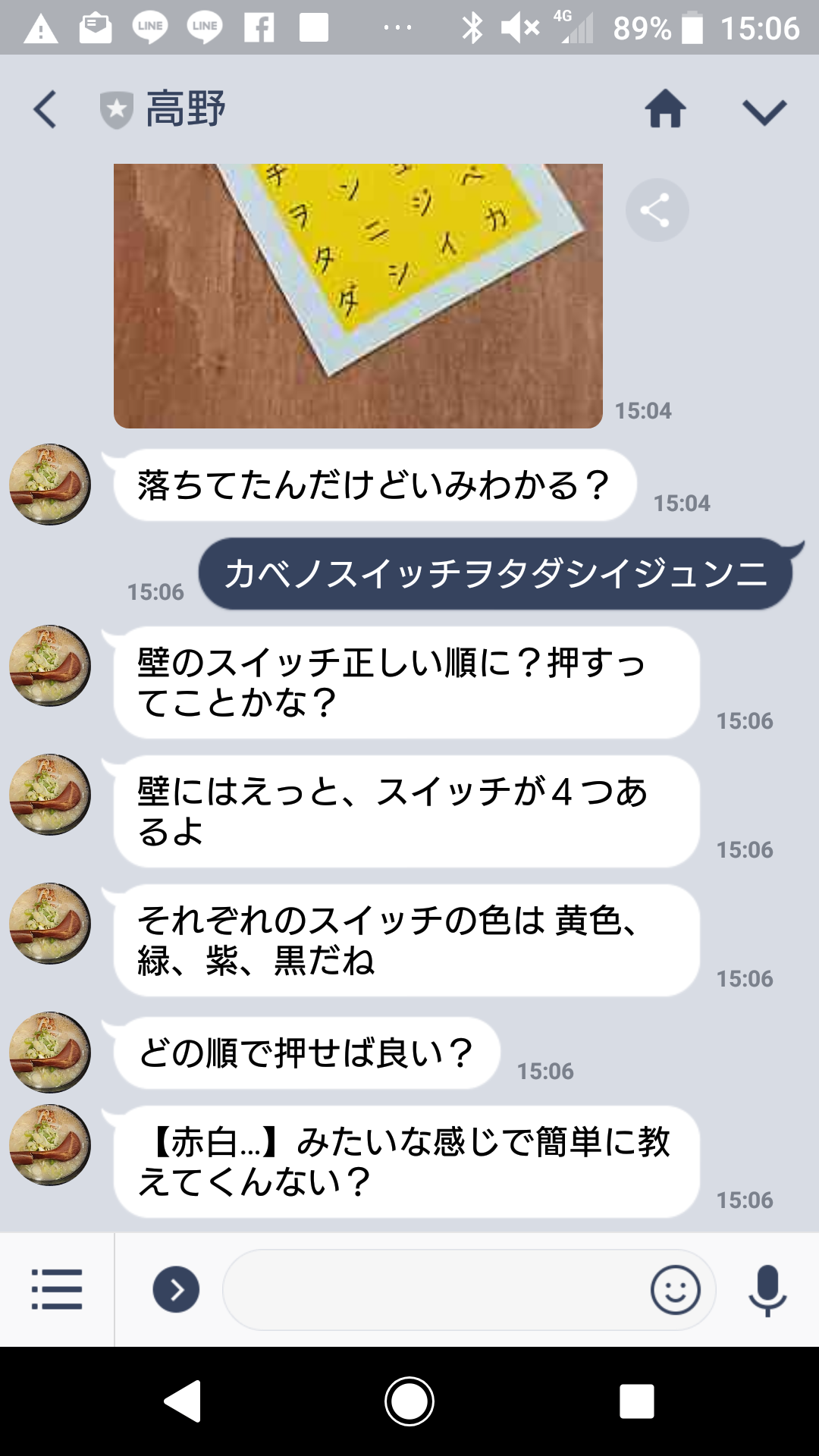Open the home icon in the header
819x1456 pixels.
click(x=665, y=109)
